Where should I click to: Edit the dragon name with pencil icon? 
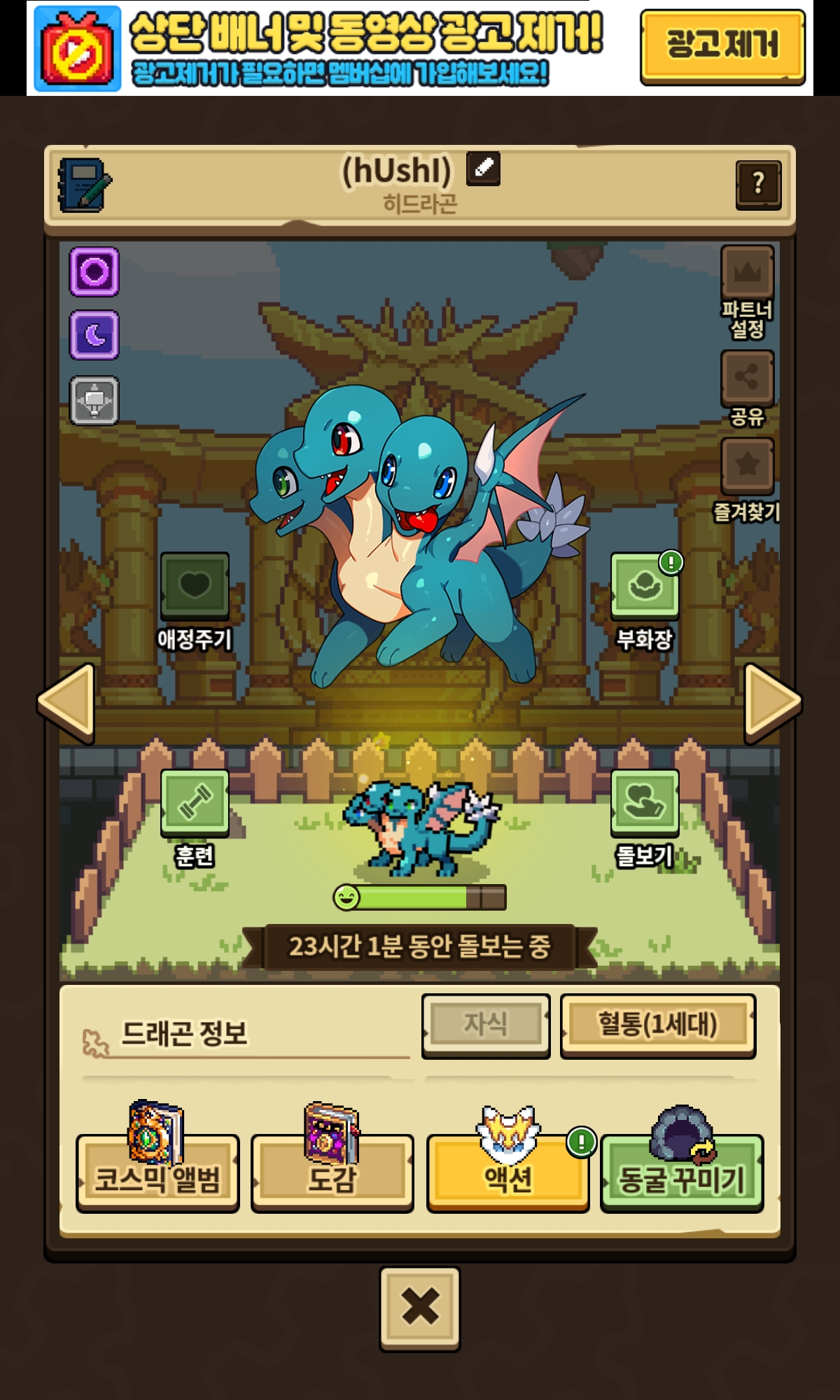click(x=483, y=168)
